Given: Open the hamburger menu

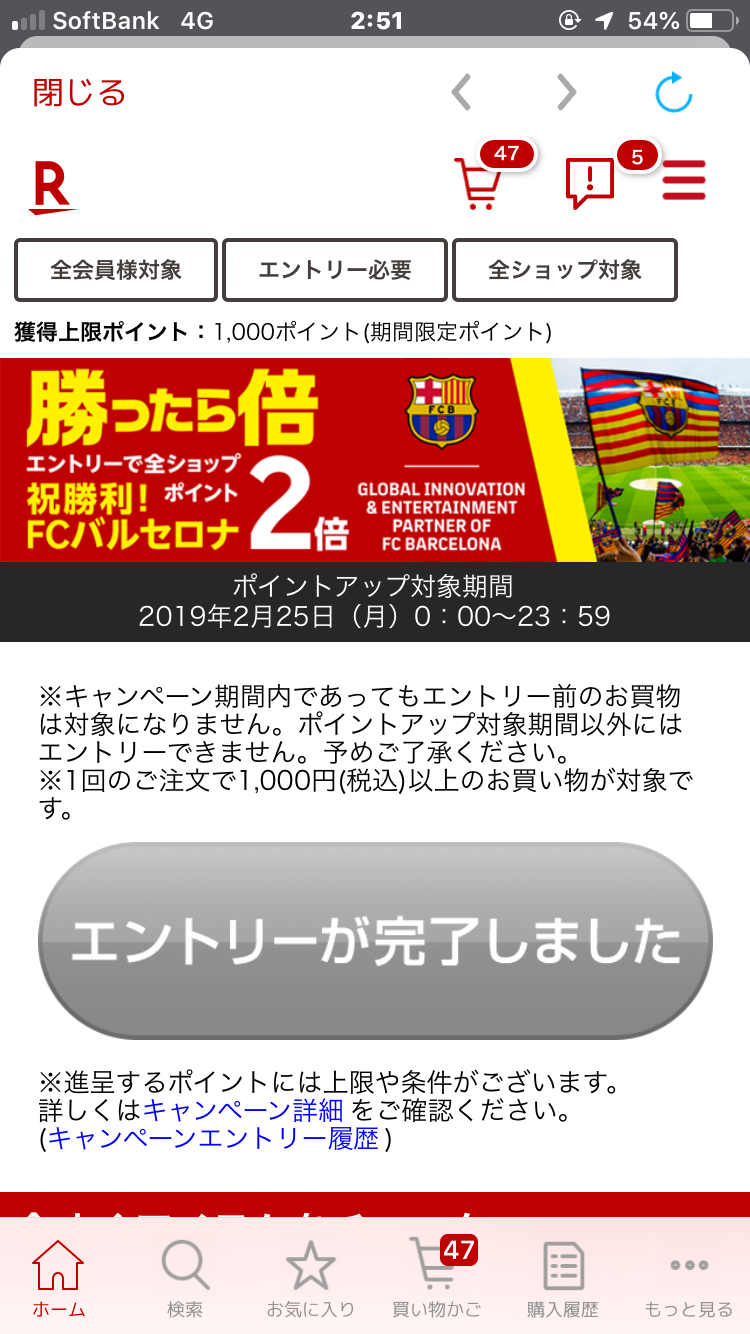Looking at the screenshot, I should click(684, 182).
